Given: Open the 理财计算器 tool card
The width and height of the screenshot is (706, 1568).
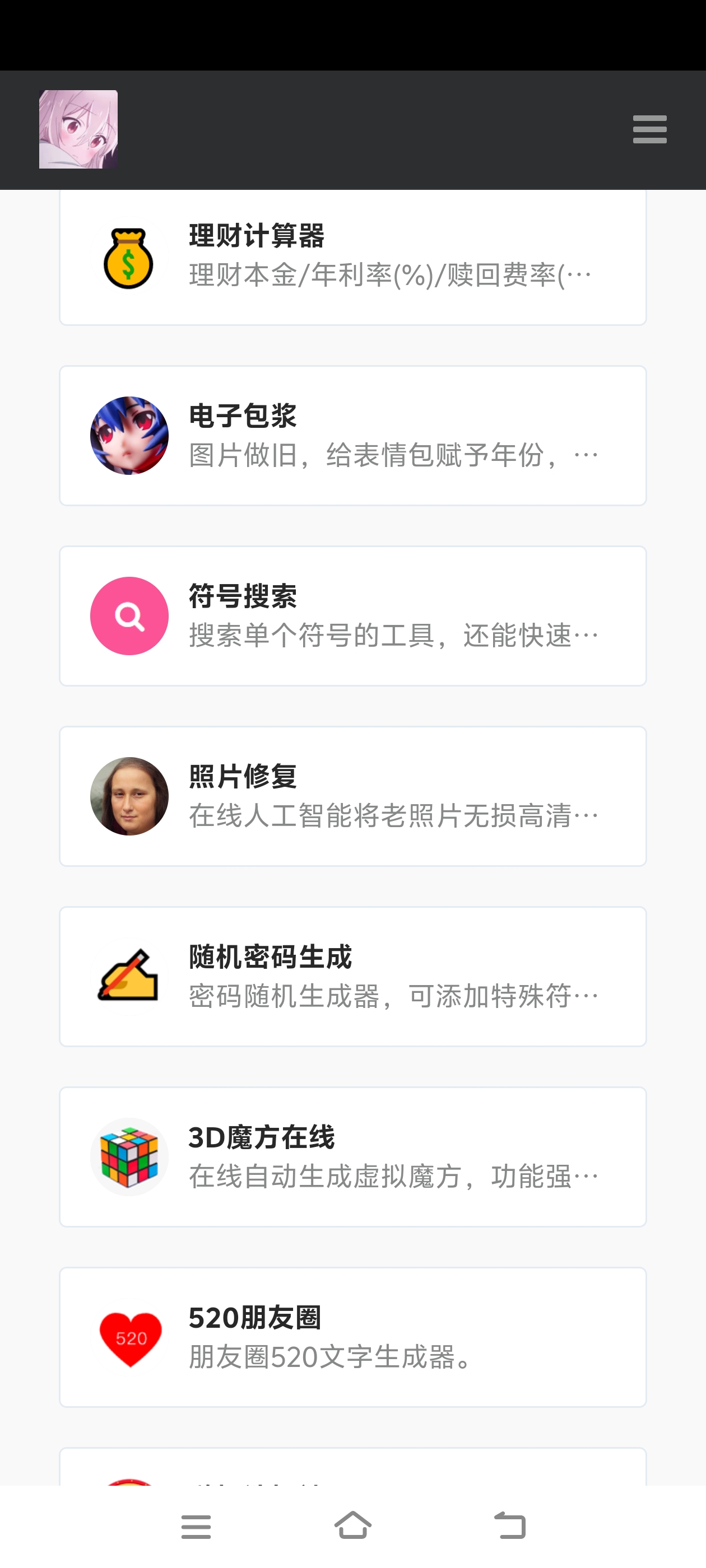Looking at the screenshot, I should (x=352, y=258).
